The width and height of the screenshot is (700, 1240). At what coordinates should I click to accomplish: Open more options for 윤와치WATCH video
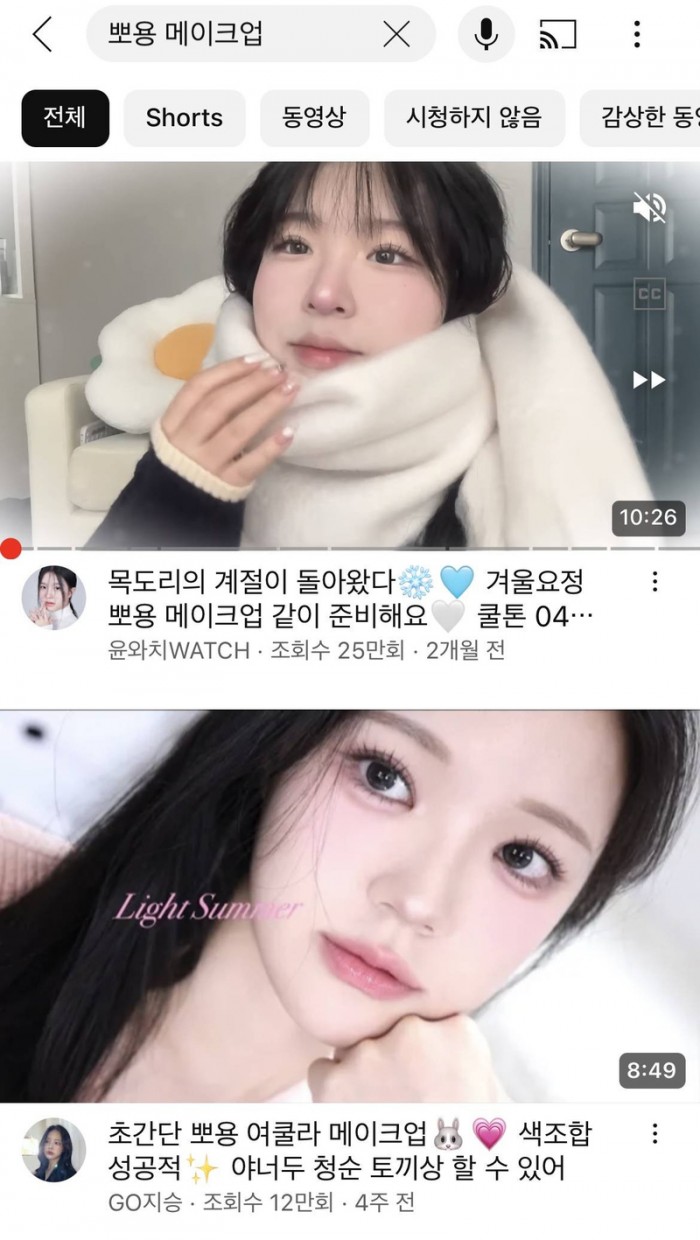tap(655, 582)
